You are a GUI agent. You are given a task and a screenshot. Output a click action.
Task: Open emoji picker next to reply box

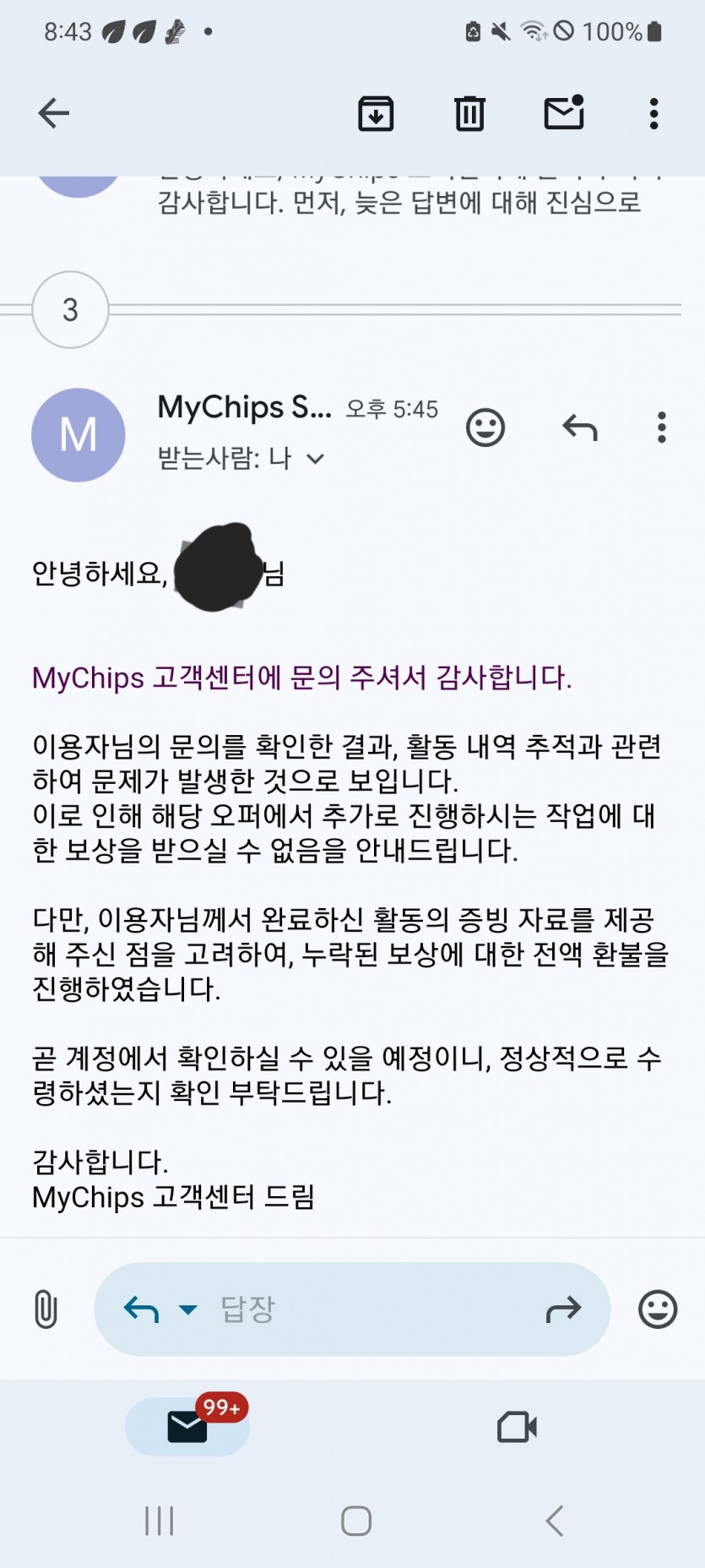click(658, 1309)
